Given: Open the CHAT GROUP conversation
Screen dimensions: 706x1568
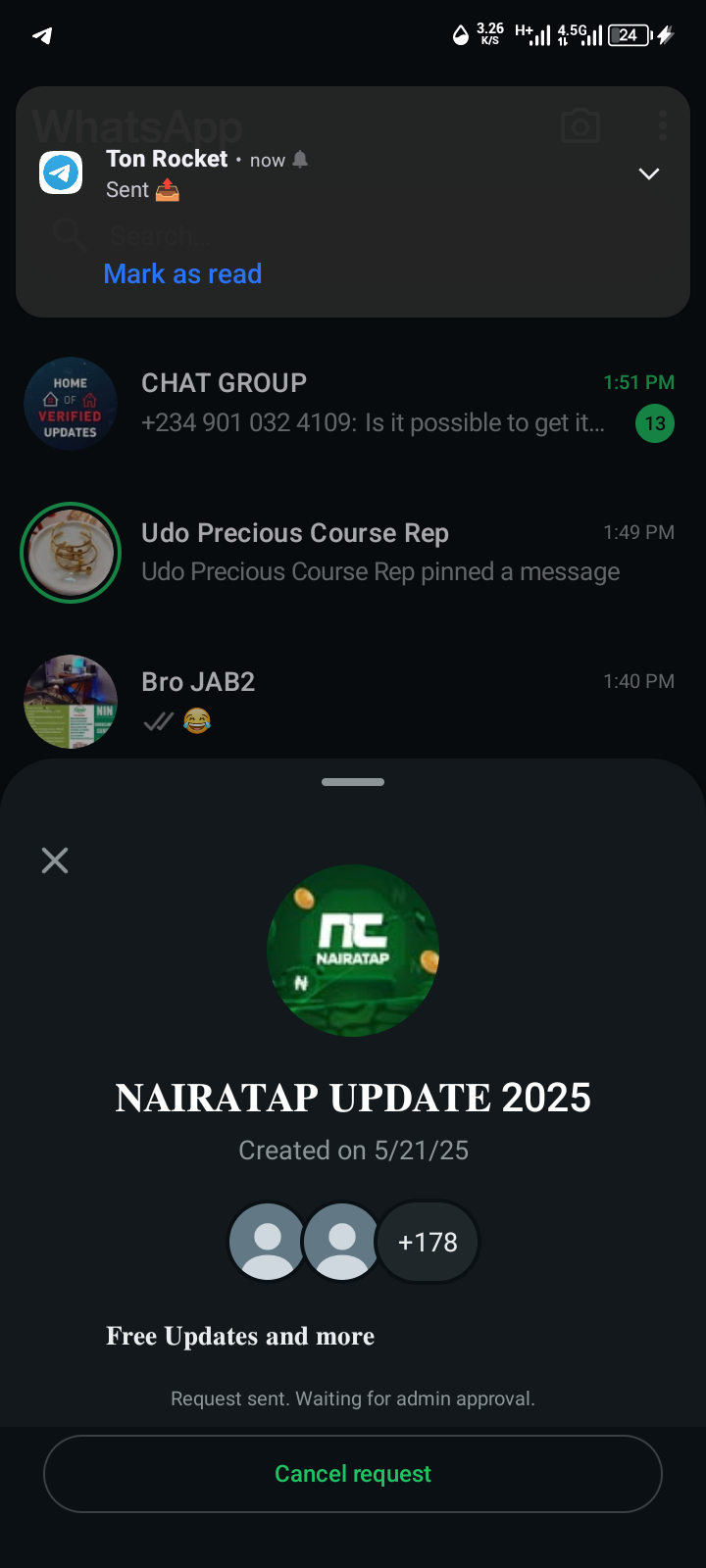Looking at the screenshot, I should point(373,403).
